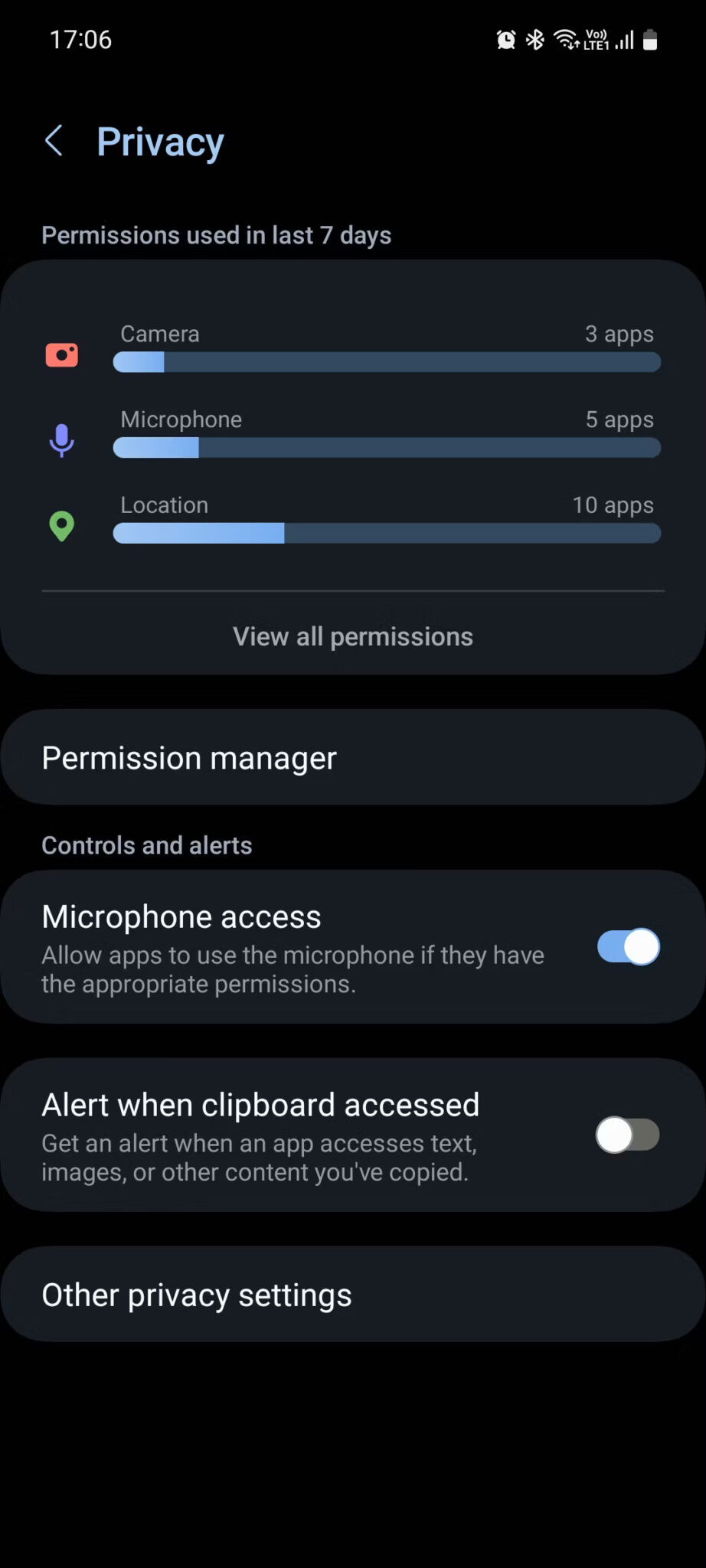Tap the back arrow next to Privacy
This screenshot has height=1568, width=706.
54,141
